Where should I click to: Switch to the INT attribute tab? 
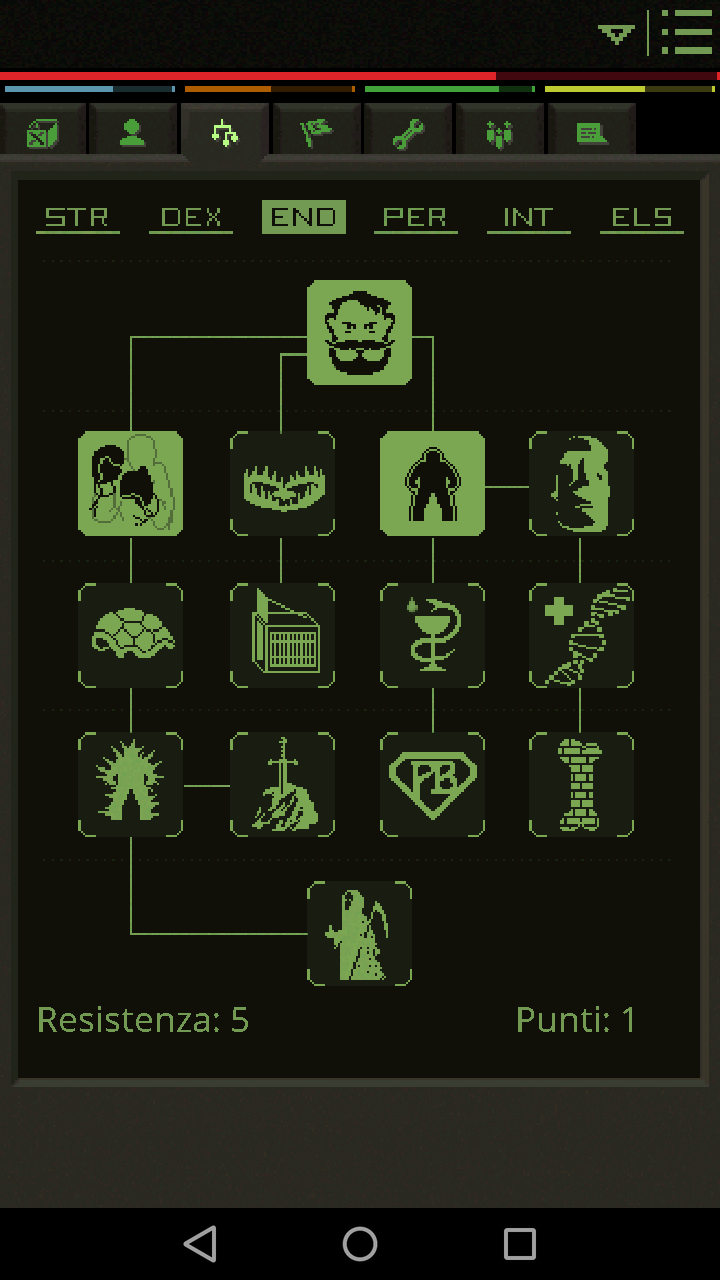pyautogui.click(x=528, y=217)
